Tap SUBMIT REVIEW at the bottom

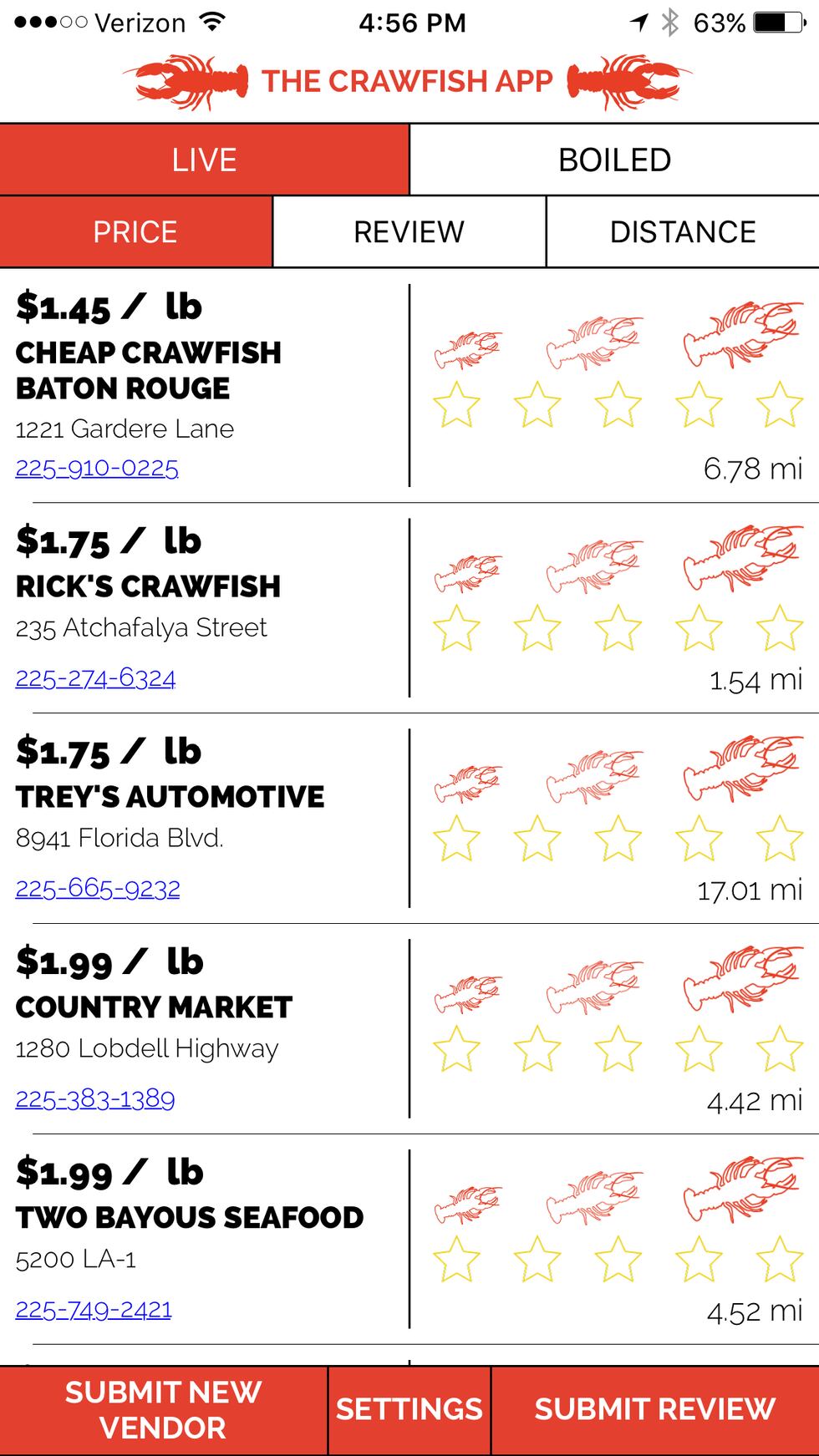(x=656, y=1408)
